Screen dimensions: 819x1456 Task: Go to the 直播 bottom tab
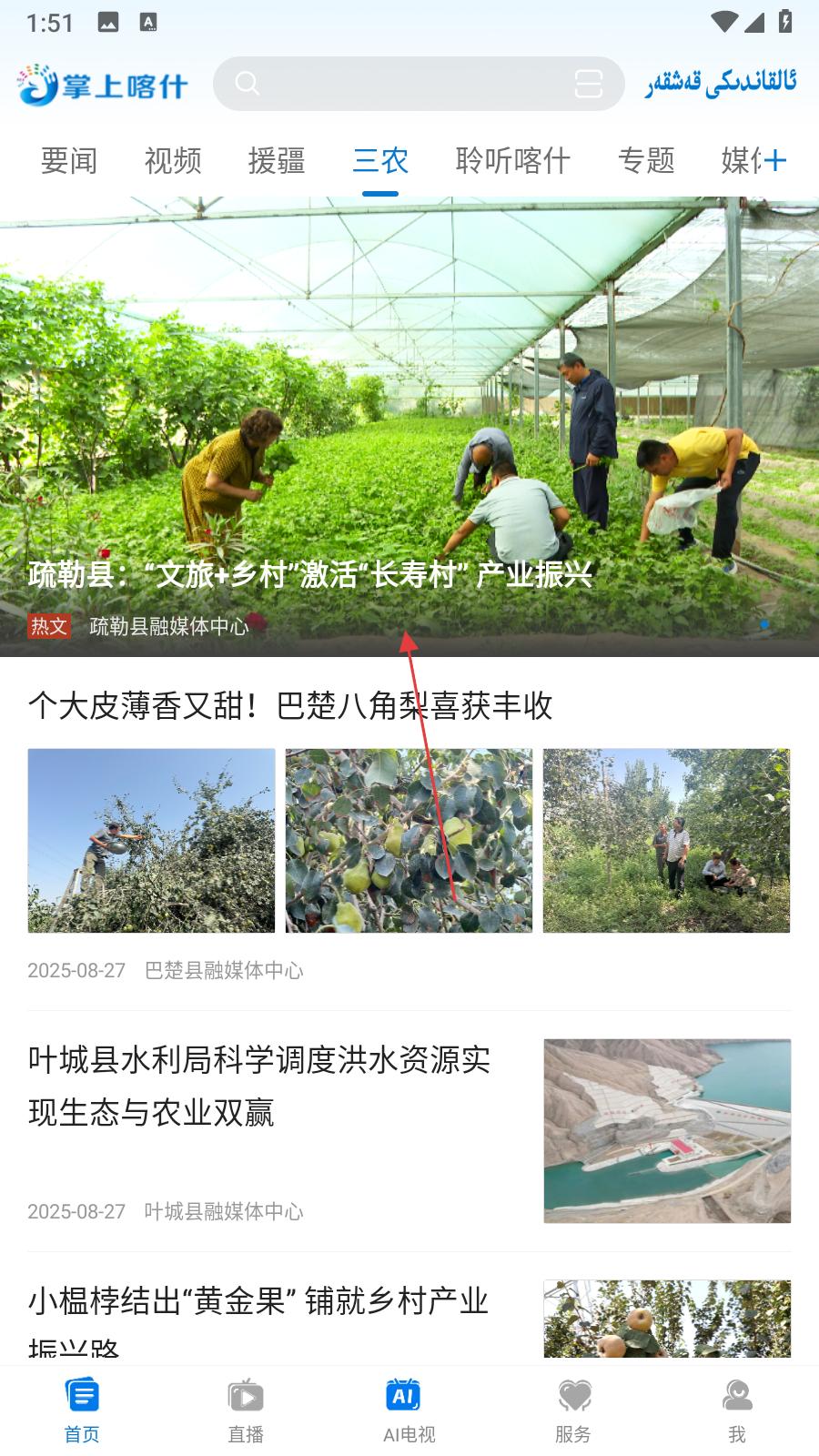[x=246, y=1410]
